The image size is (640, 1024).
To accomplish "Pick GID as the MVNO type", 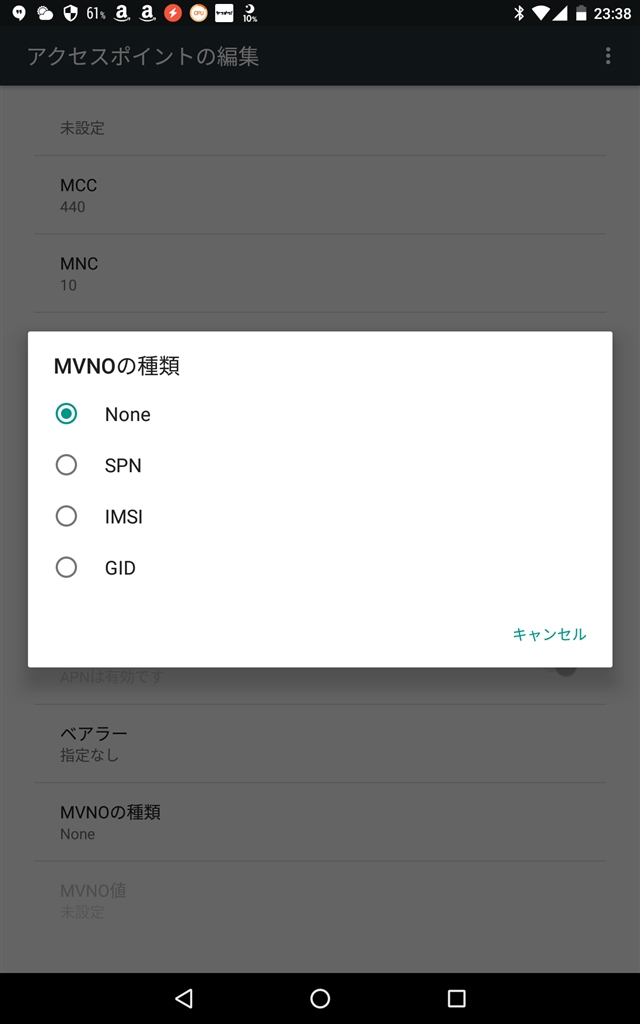I will point(67,567).
